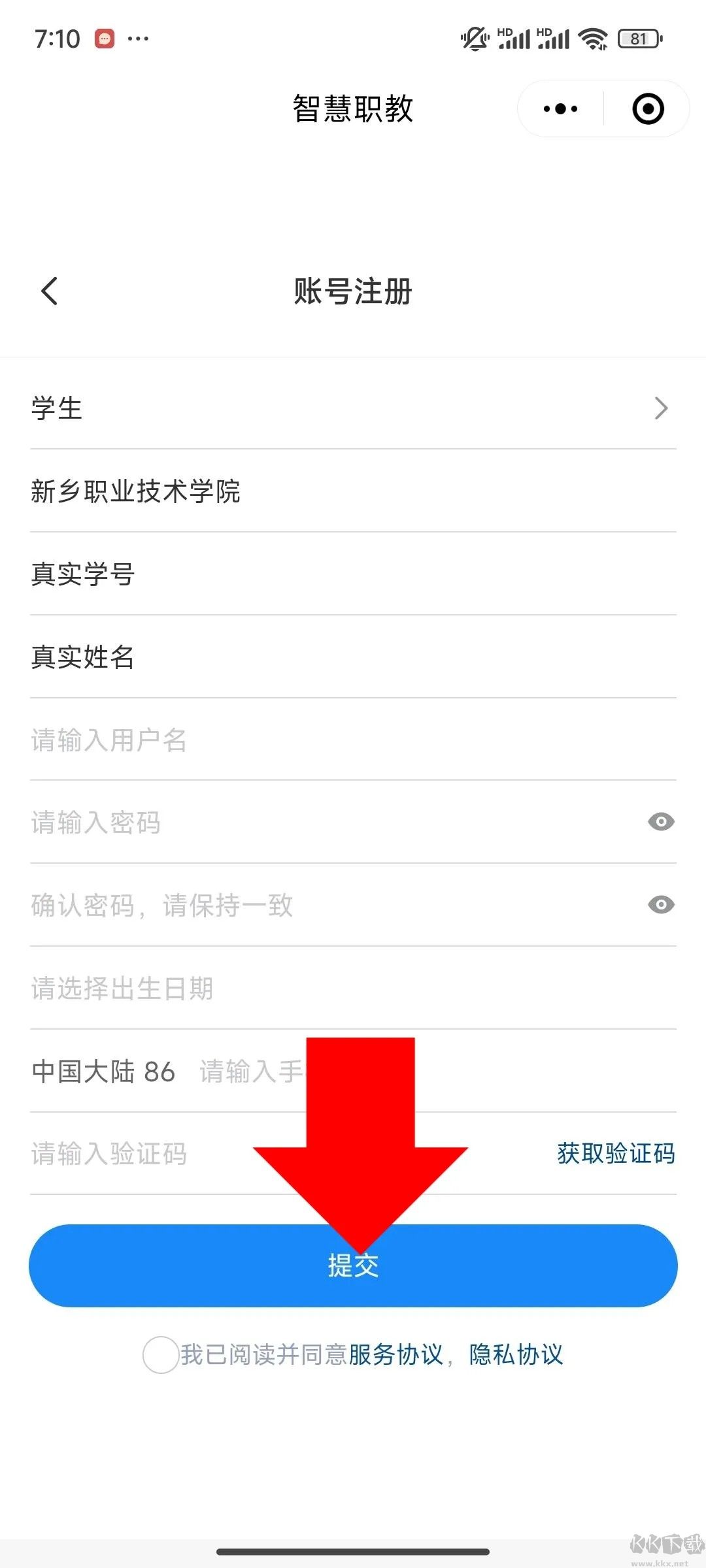706x1568 pixels.
Task: Tap the muted notifications icon in the status bar
Action: (473, 39)
